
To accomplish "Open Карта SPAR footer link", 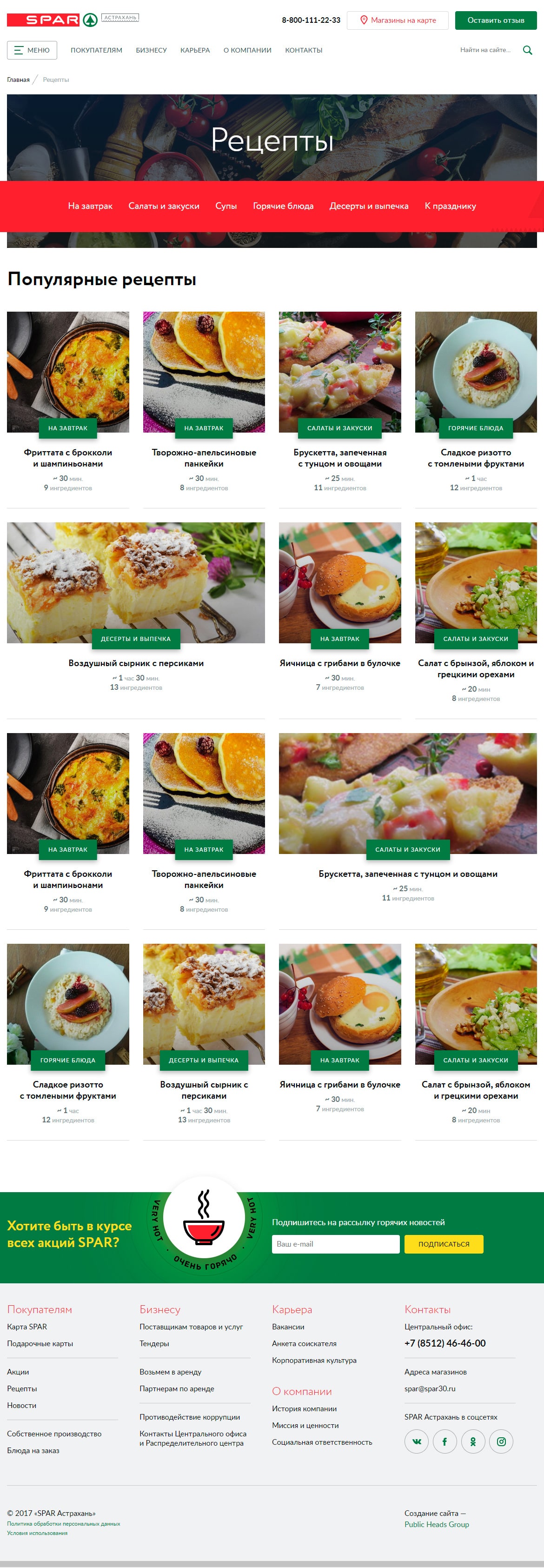I will tap(27, 1326).
